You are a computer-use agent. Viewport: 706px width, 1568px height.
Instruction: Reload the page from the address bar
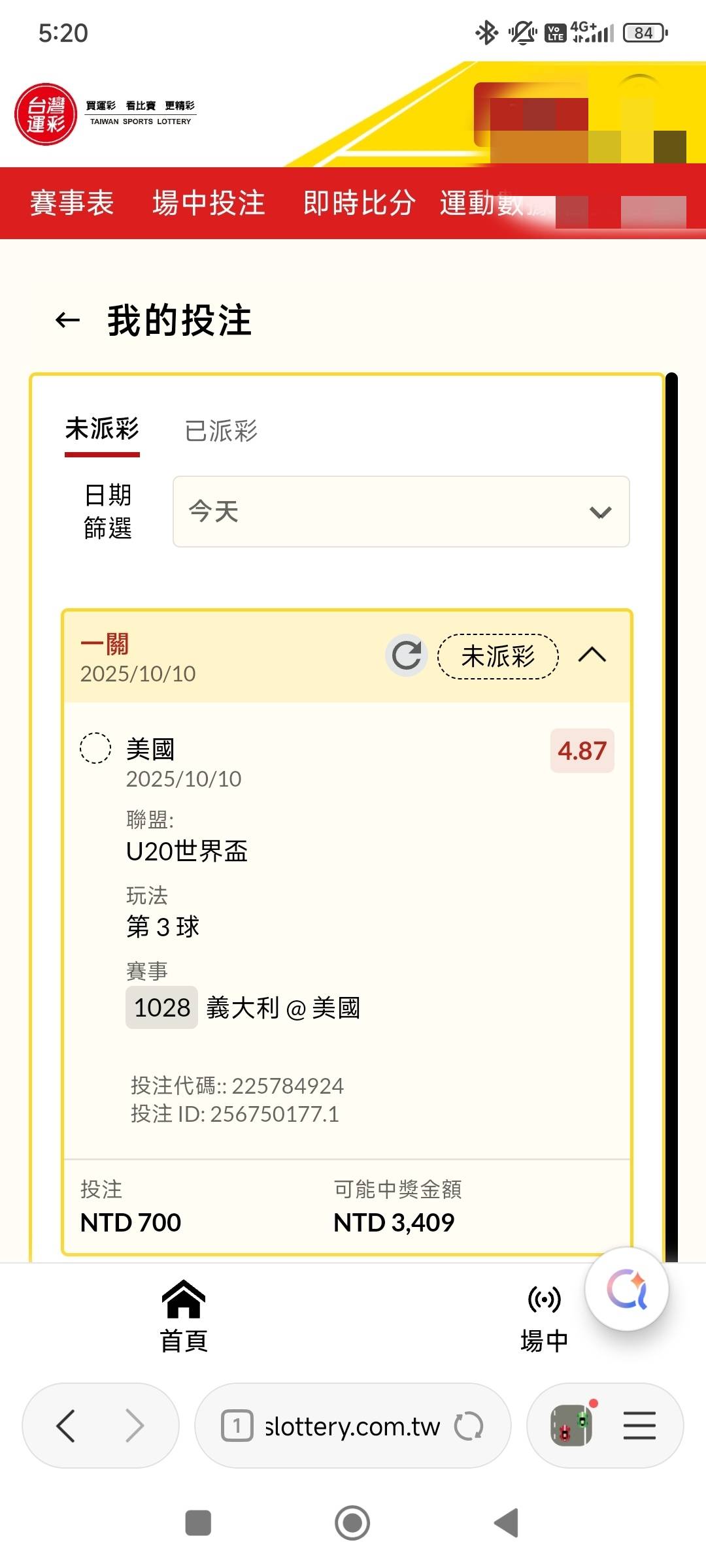469,1426
